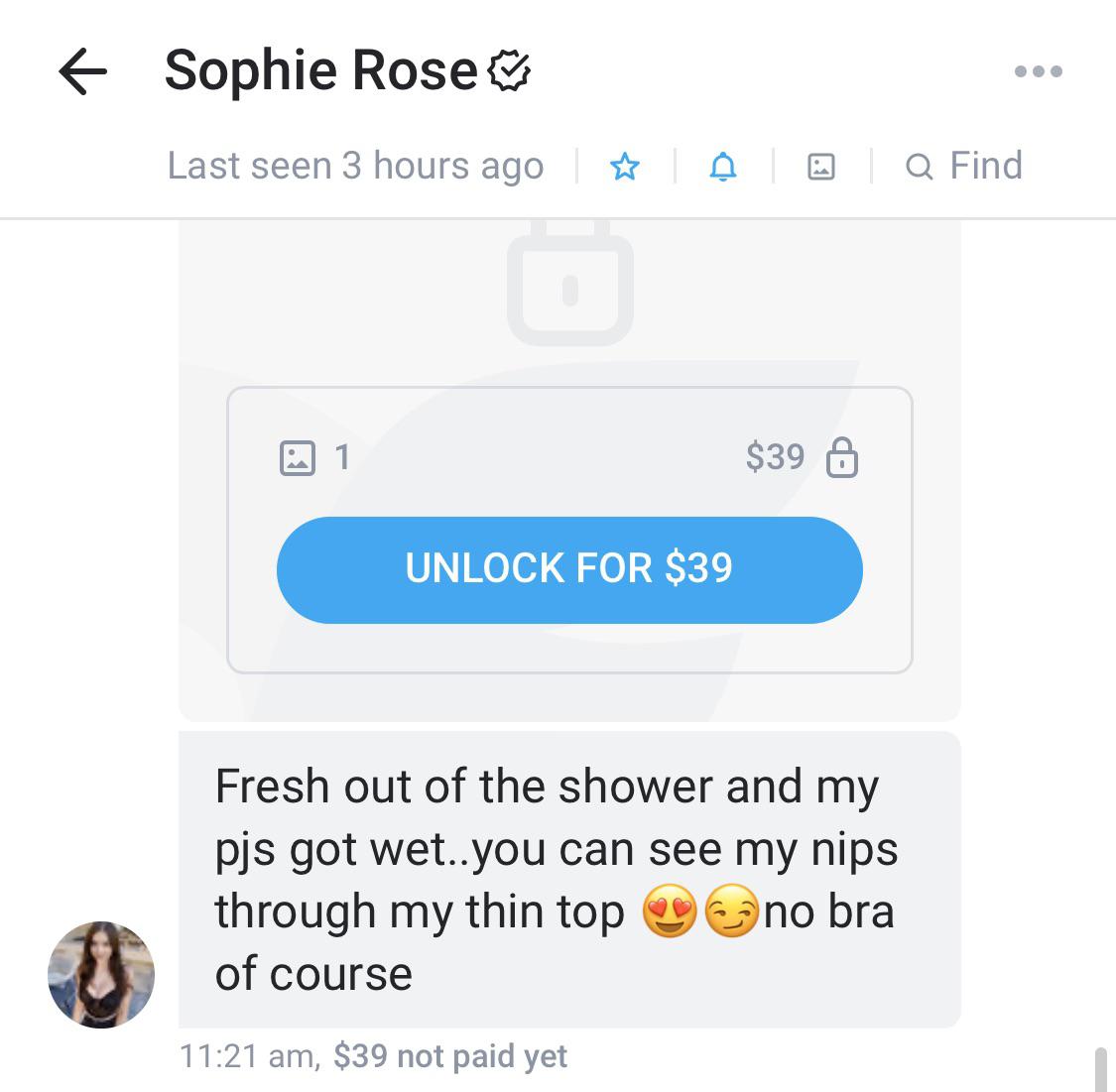
Task: Tap Find to search the chat
Action: tap(964, 166)
